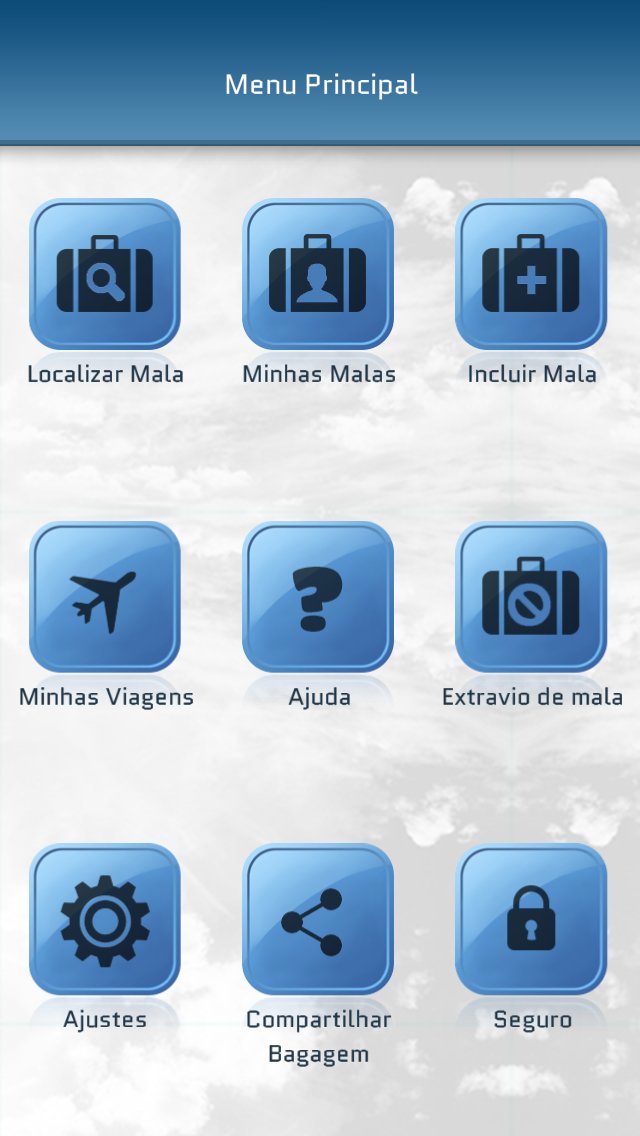Select Incluir Mala to add luggage
640x1136 pixels.
pos(531,274)
